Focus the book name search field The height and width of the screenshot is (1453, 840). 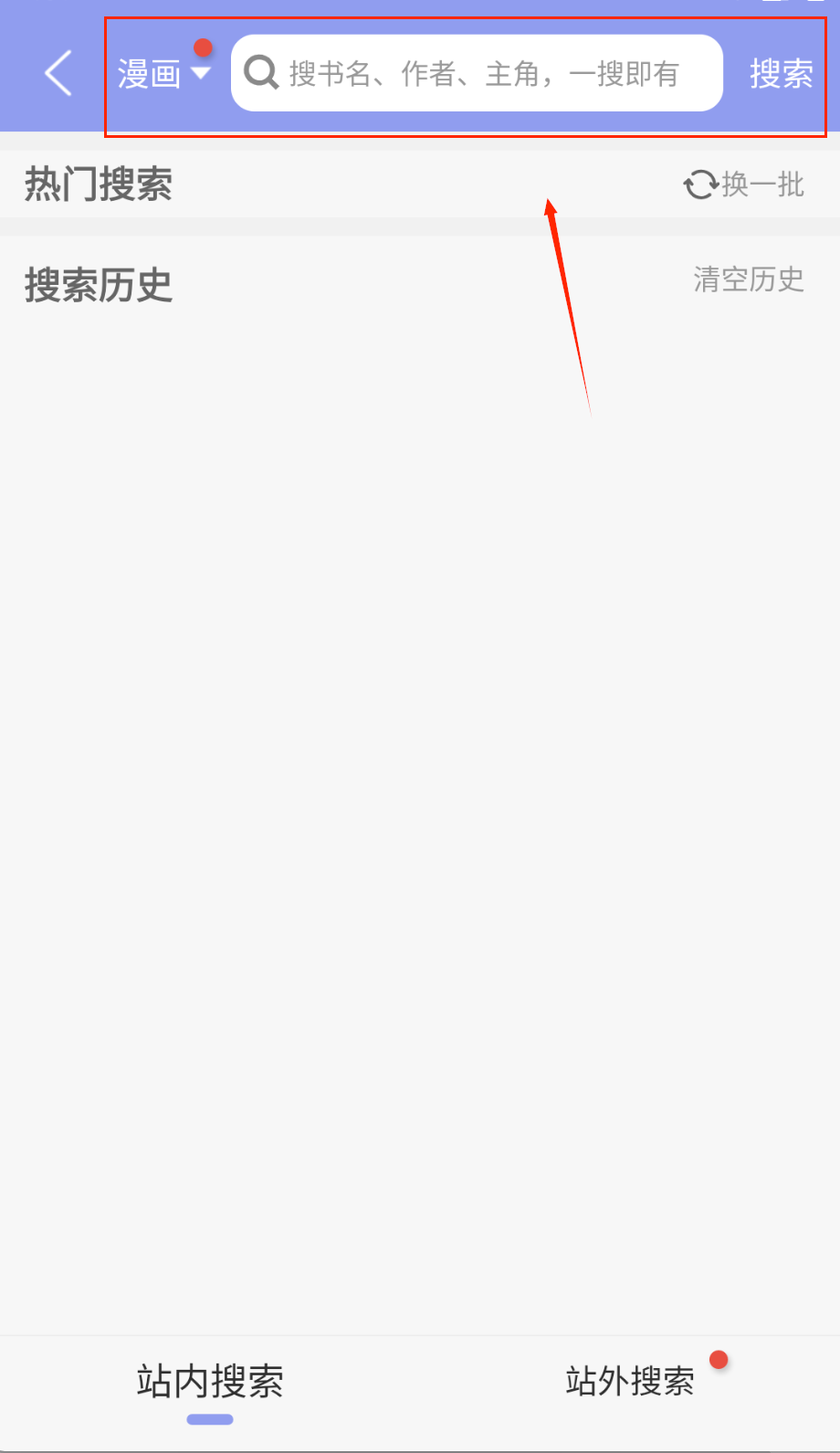482,73
